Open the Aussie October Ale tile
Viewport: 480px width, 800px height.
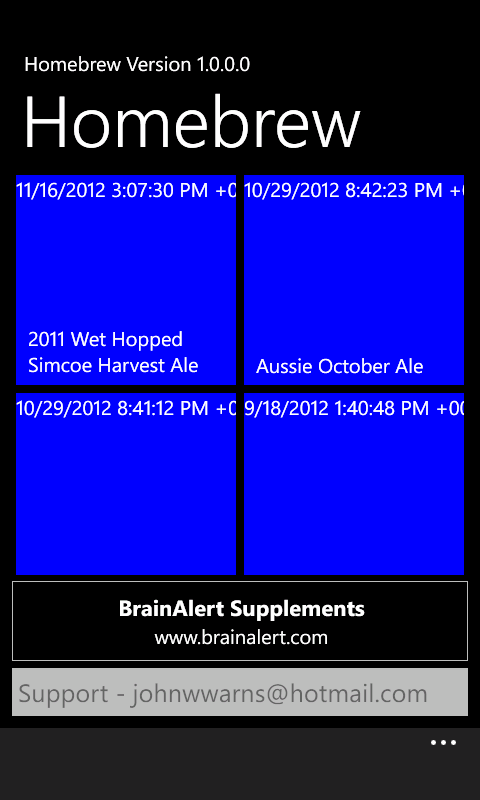pos(354,280)
